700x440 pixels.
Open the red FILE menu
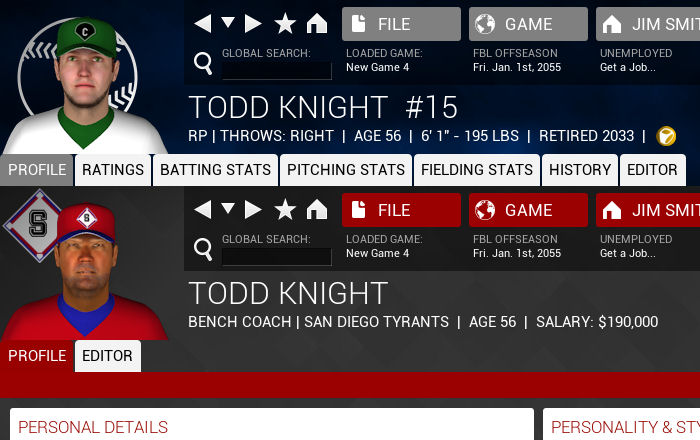tap(401, 210)
